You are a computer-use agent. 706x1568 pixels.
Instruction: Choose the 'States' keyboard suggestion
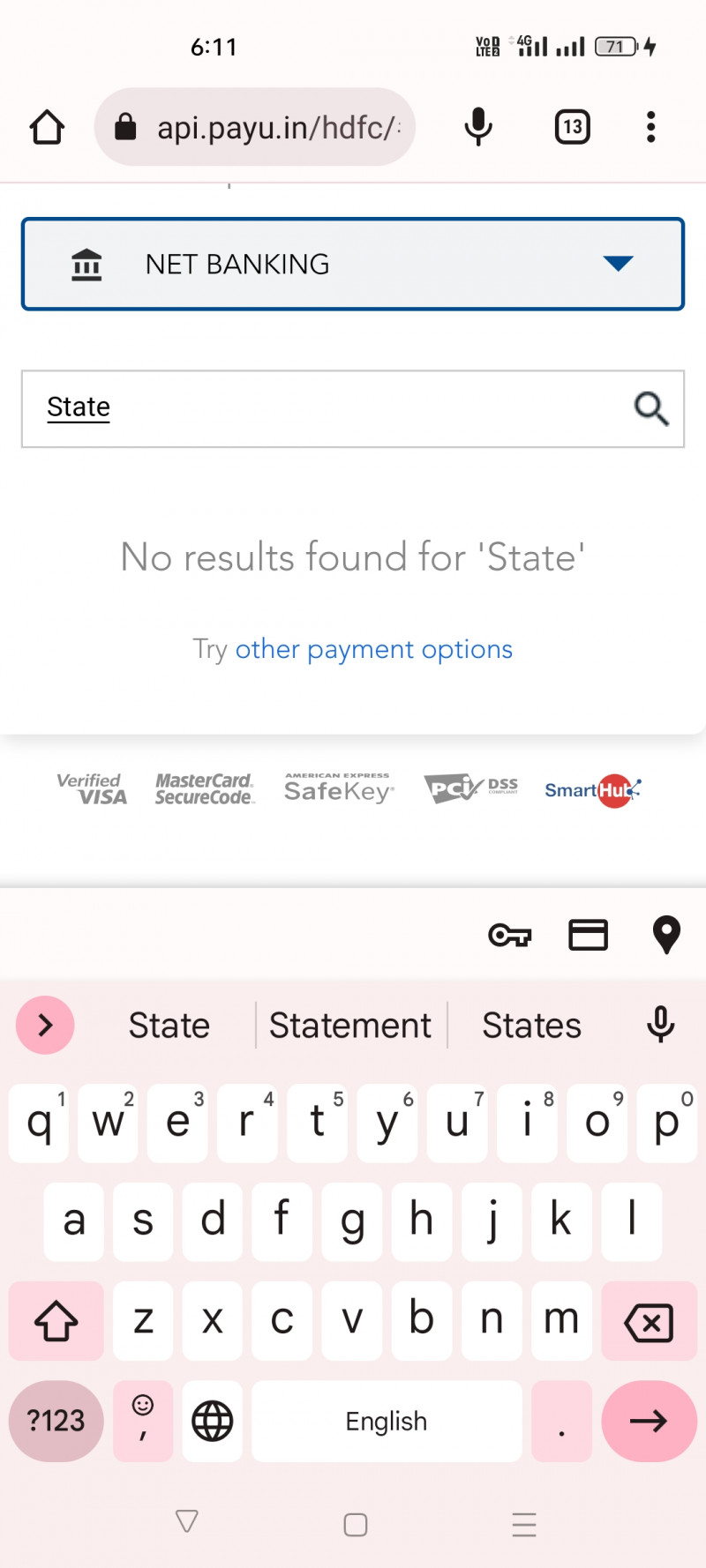click(531, 1026)
